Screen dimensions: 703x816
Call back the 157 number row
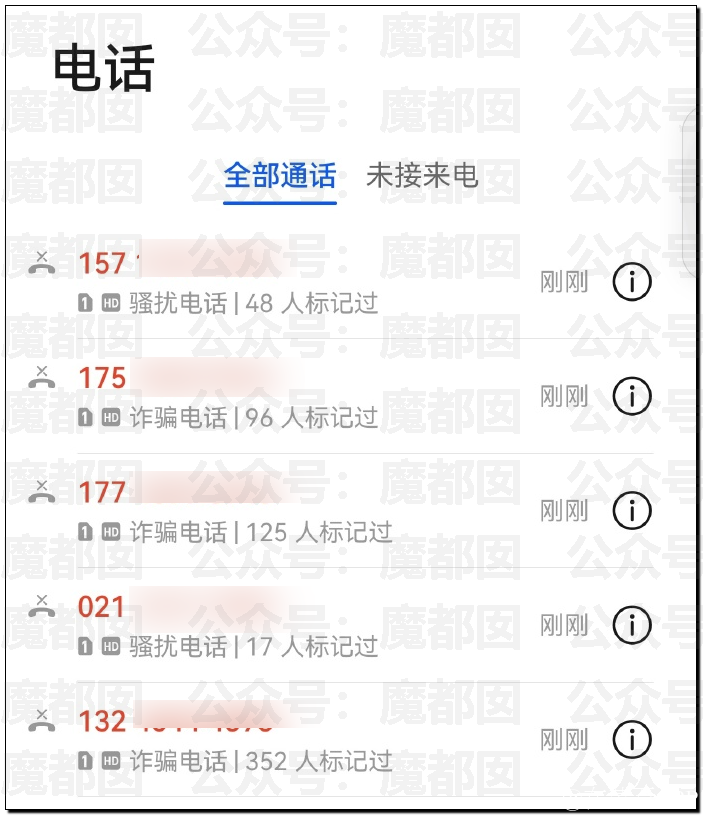pos(300,283)
